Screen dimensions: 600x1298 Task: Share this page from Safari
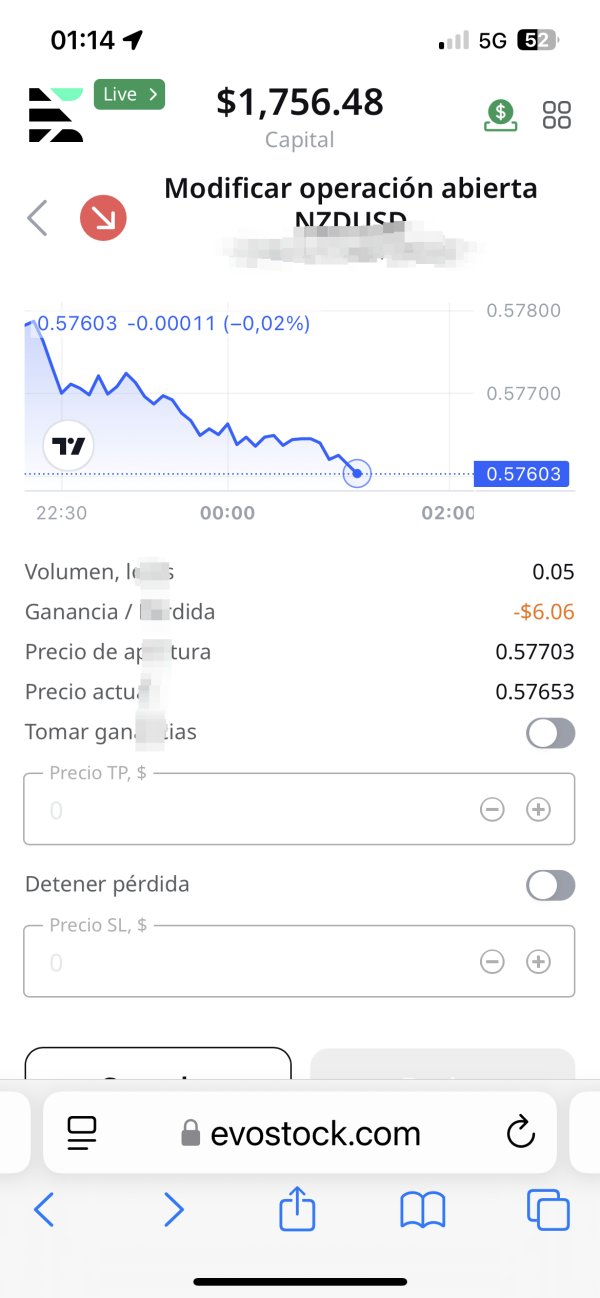(297, 1211)
